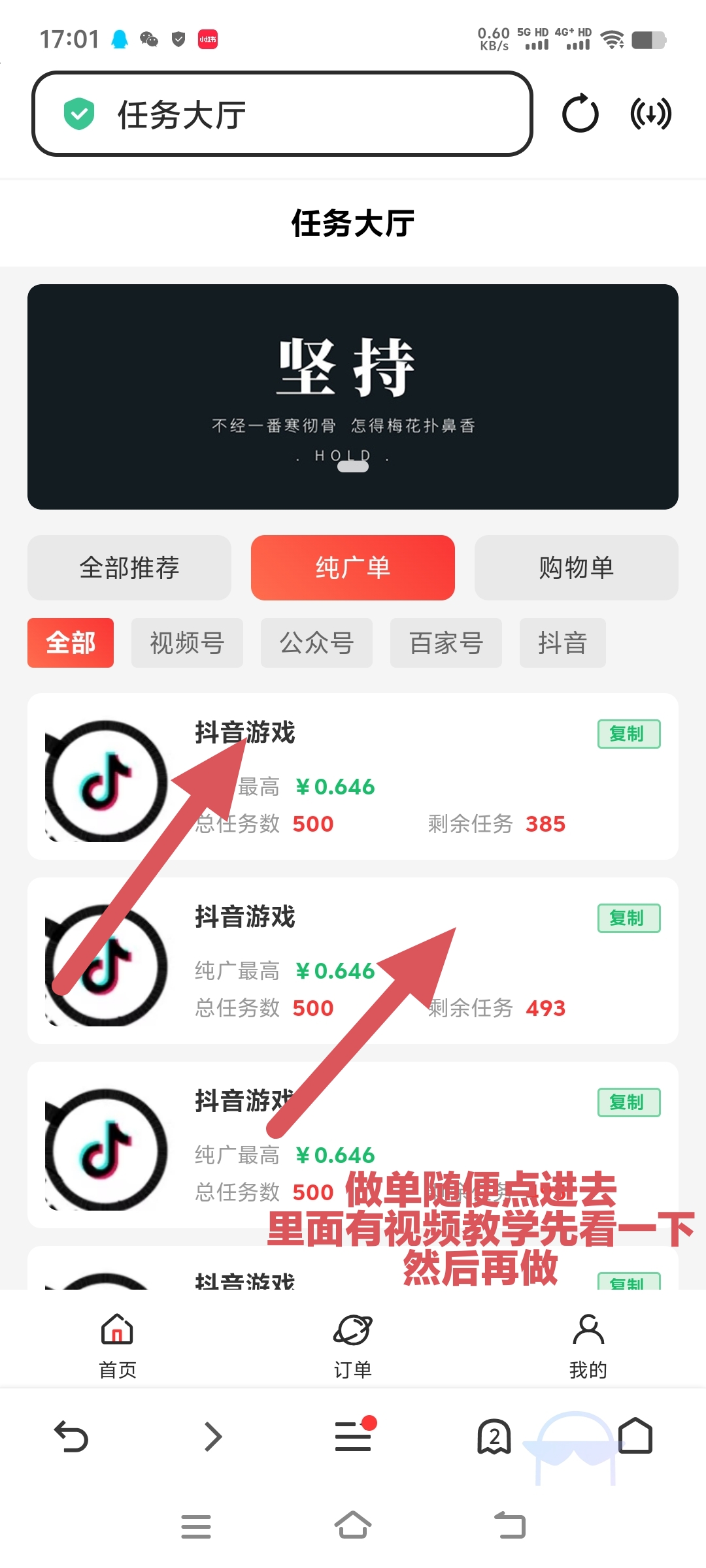Copy the 抖音游戏 task with 493 remaining
The image size is (706, 1568).
[629, 918]
